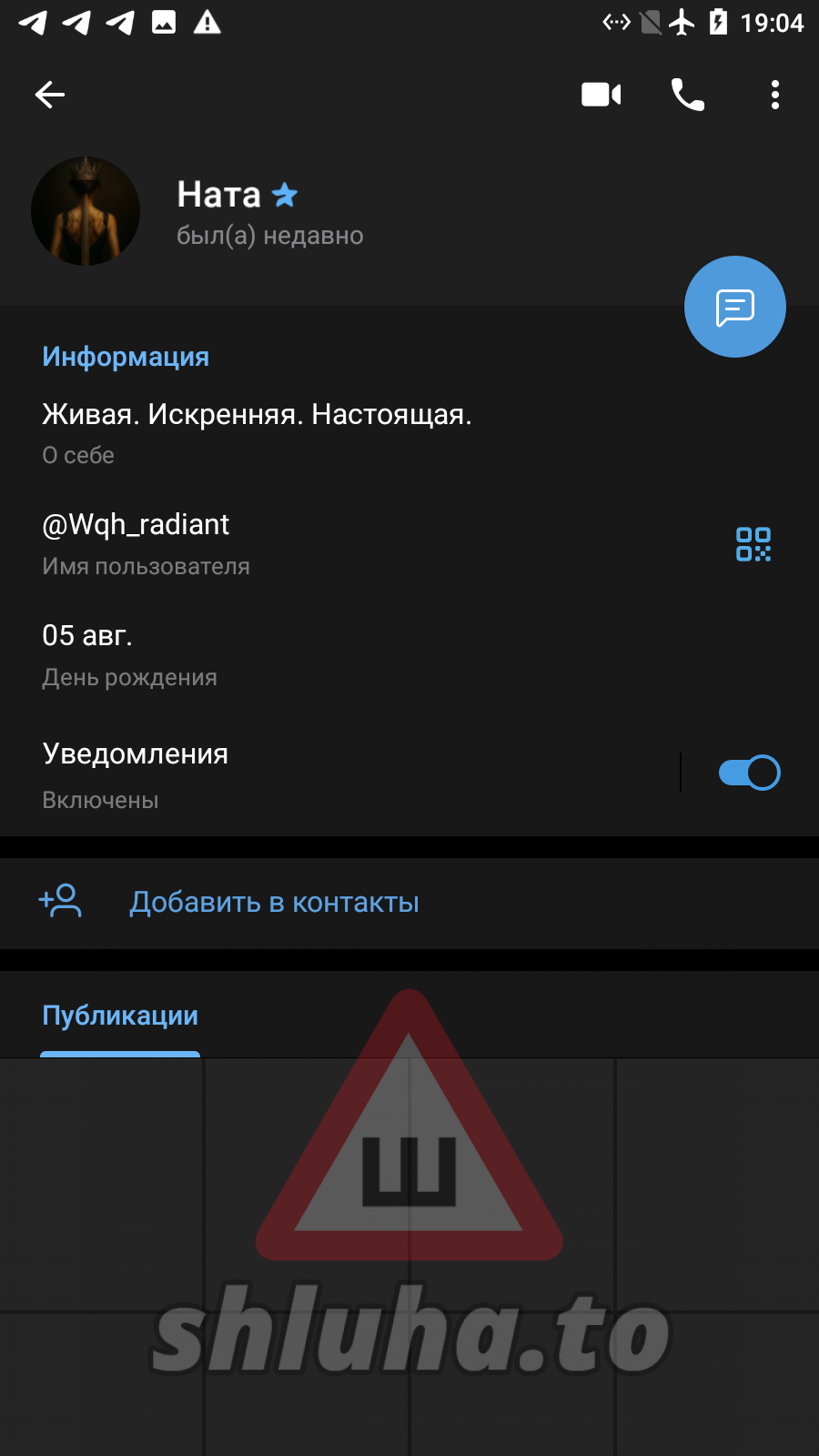This screenshot has height=1456, width=819.
Task: Open the chat via message button
Action: pyautogui.click(x=734, y=307)
